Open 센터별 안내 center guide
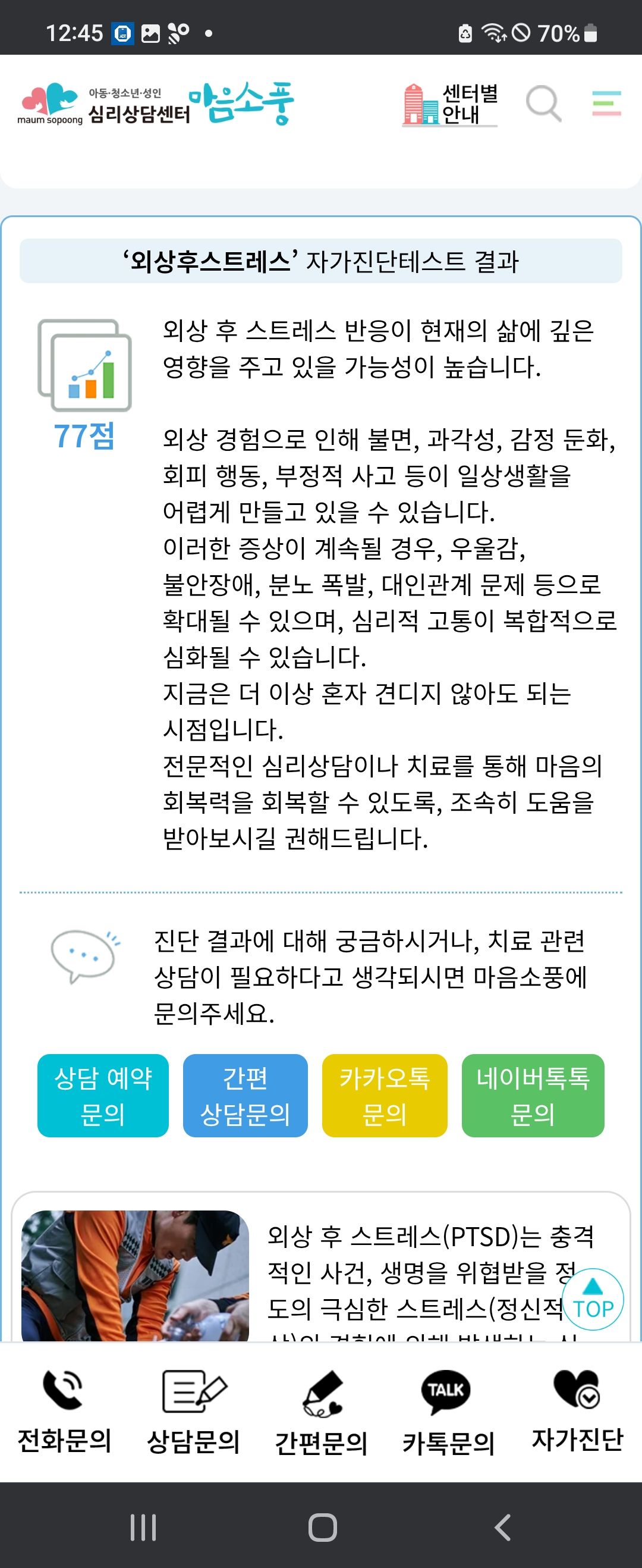Viewport: 642px width, 1568px height. [x=451, y=104]
